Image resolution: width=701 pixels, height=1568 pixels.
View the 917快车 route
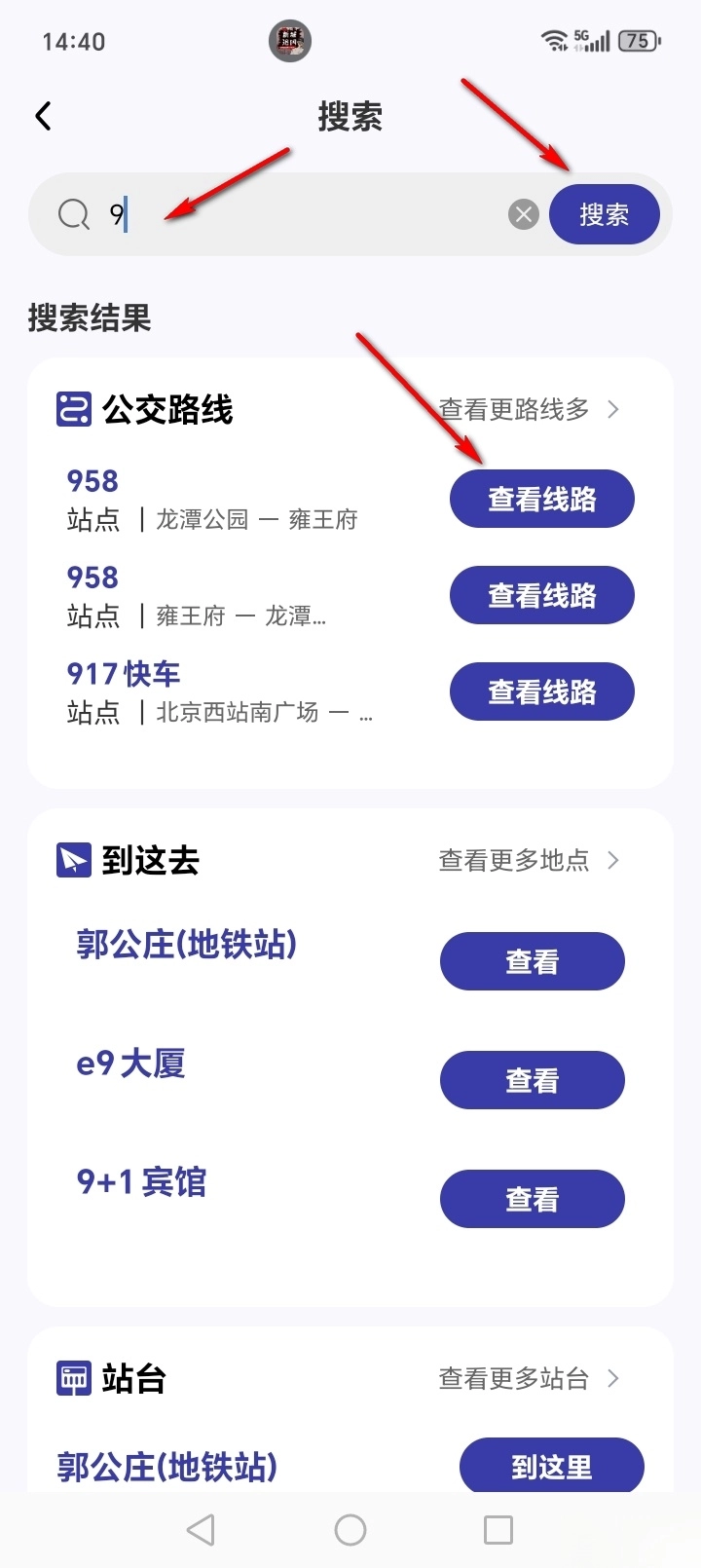(541, 692)
